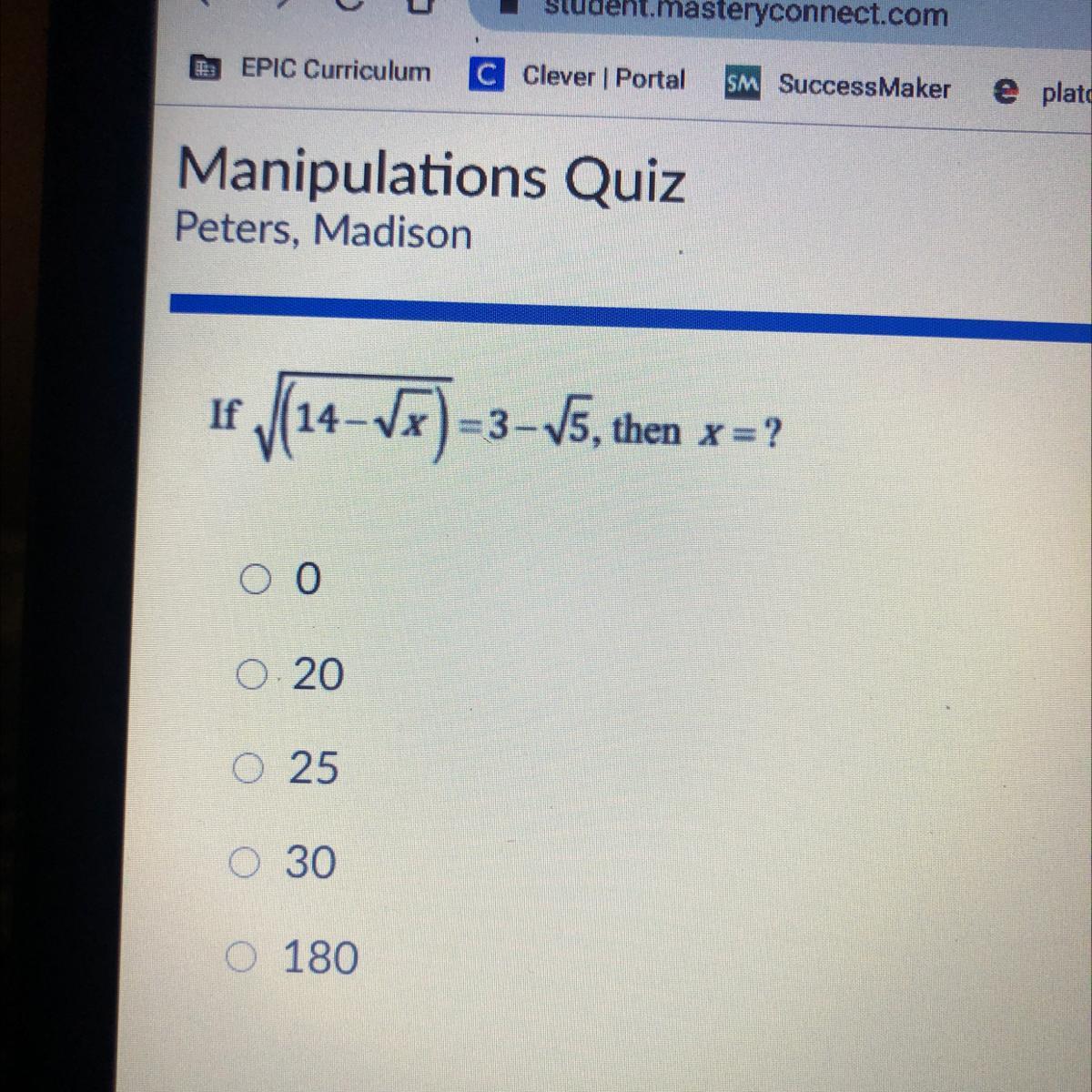Image resolution: width=1092 pixels, height=1092 pixels.
Task: Pick the answer option 30
Action: click(244, 863)
